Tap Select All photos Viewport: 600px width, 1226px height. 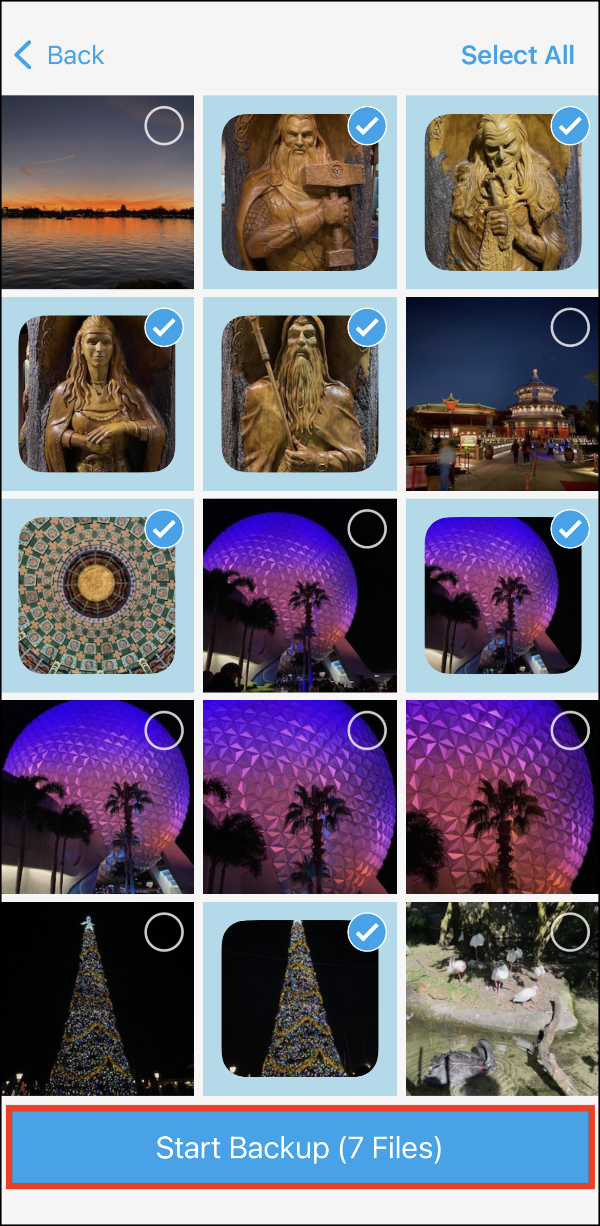[x=517, y=55]
